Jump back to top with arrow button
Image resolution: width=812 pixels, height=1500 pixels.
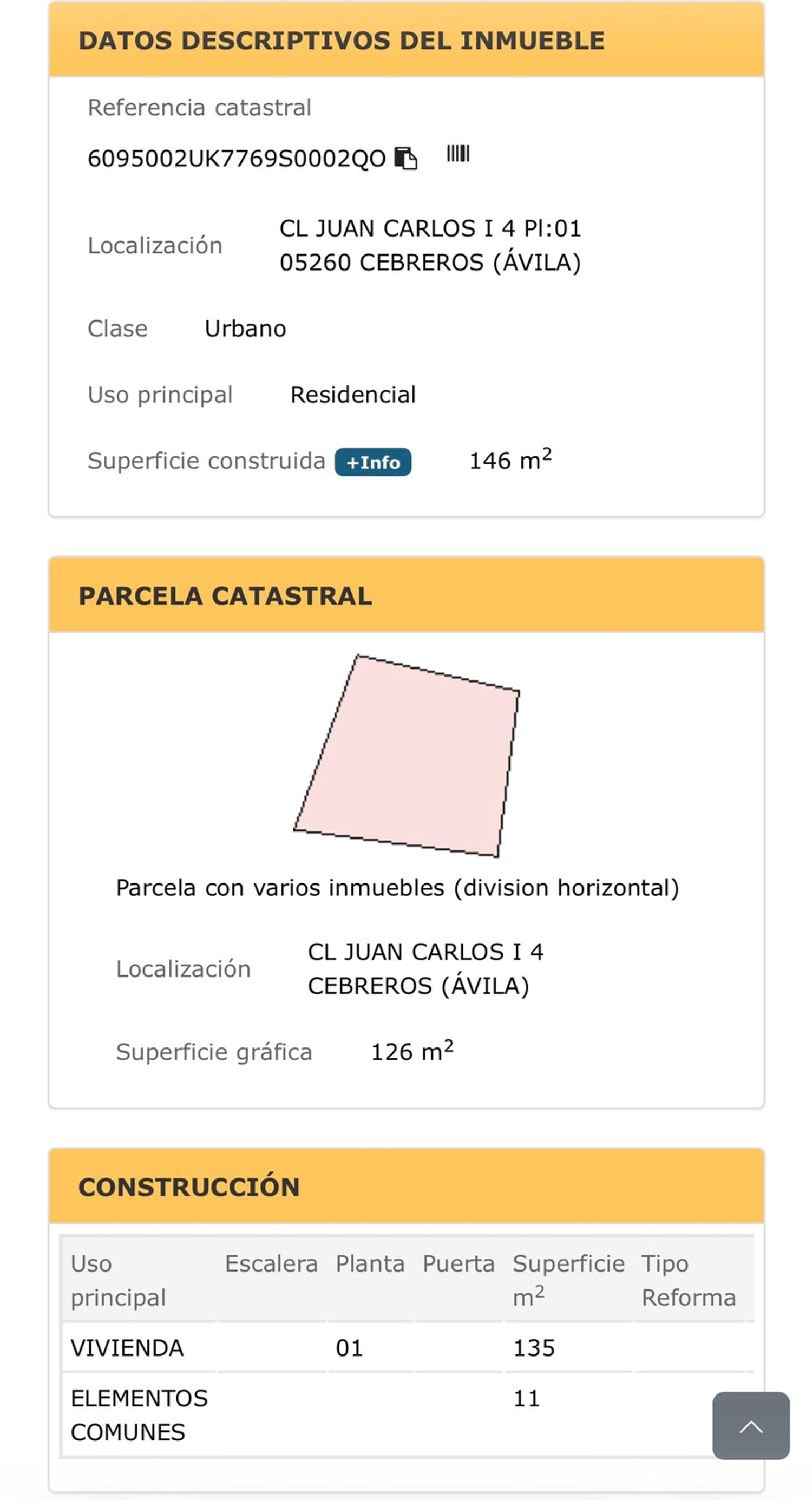pos(751,1426)
